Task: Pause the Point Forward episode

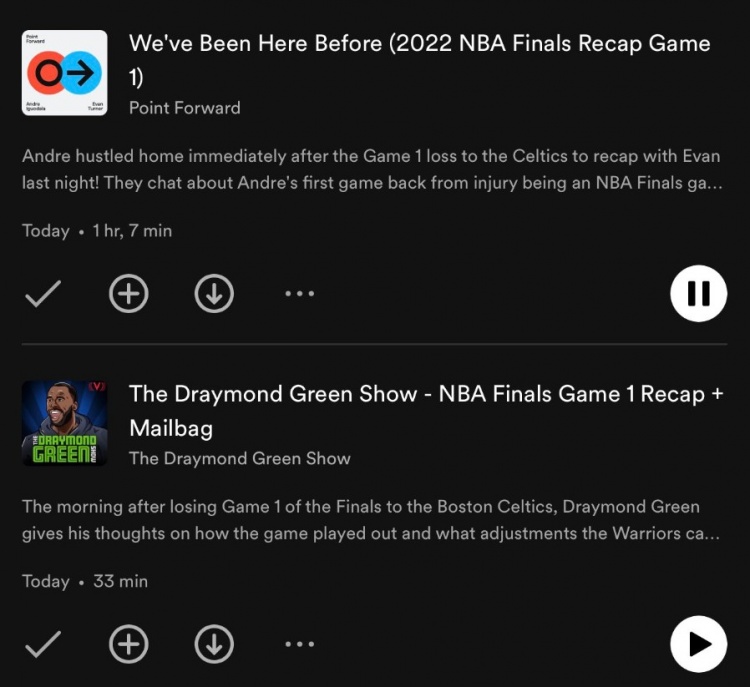Action: tap(698, 293)
